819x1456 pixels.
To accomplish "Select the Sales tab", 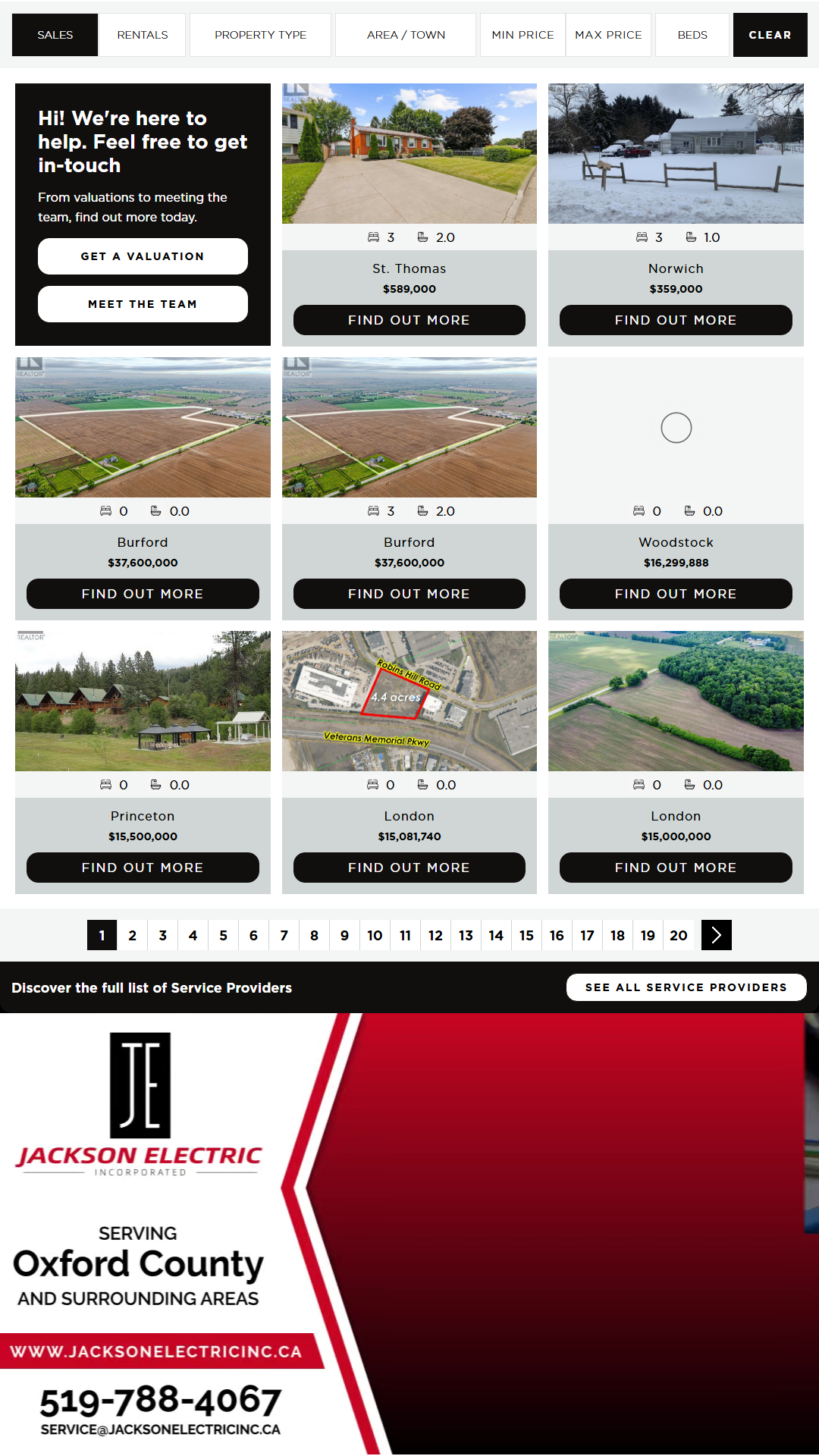I will (x=55, y=35).
